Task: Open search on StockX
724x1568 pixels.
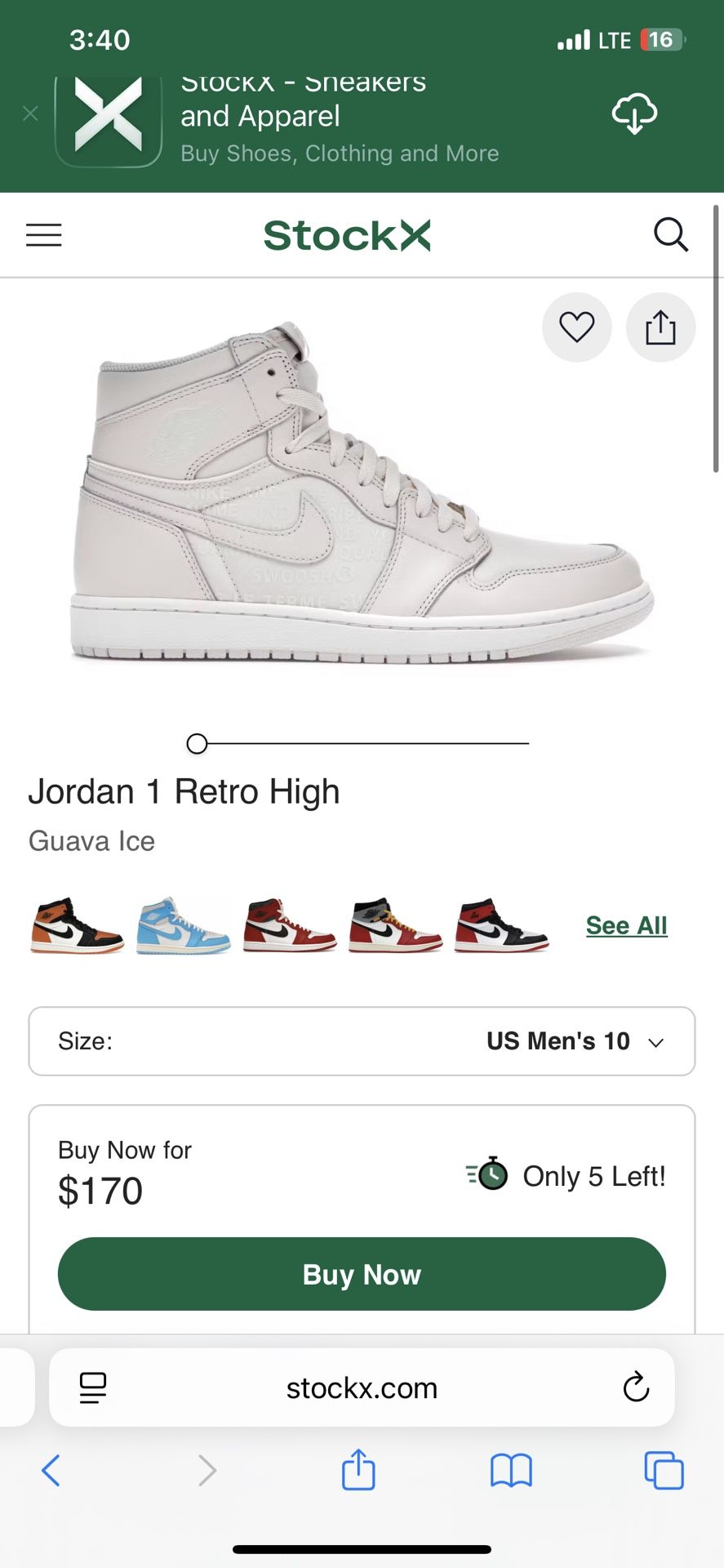Action: click(671, 235)
